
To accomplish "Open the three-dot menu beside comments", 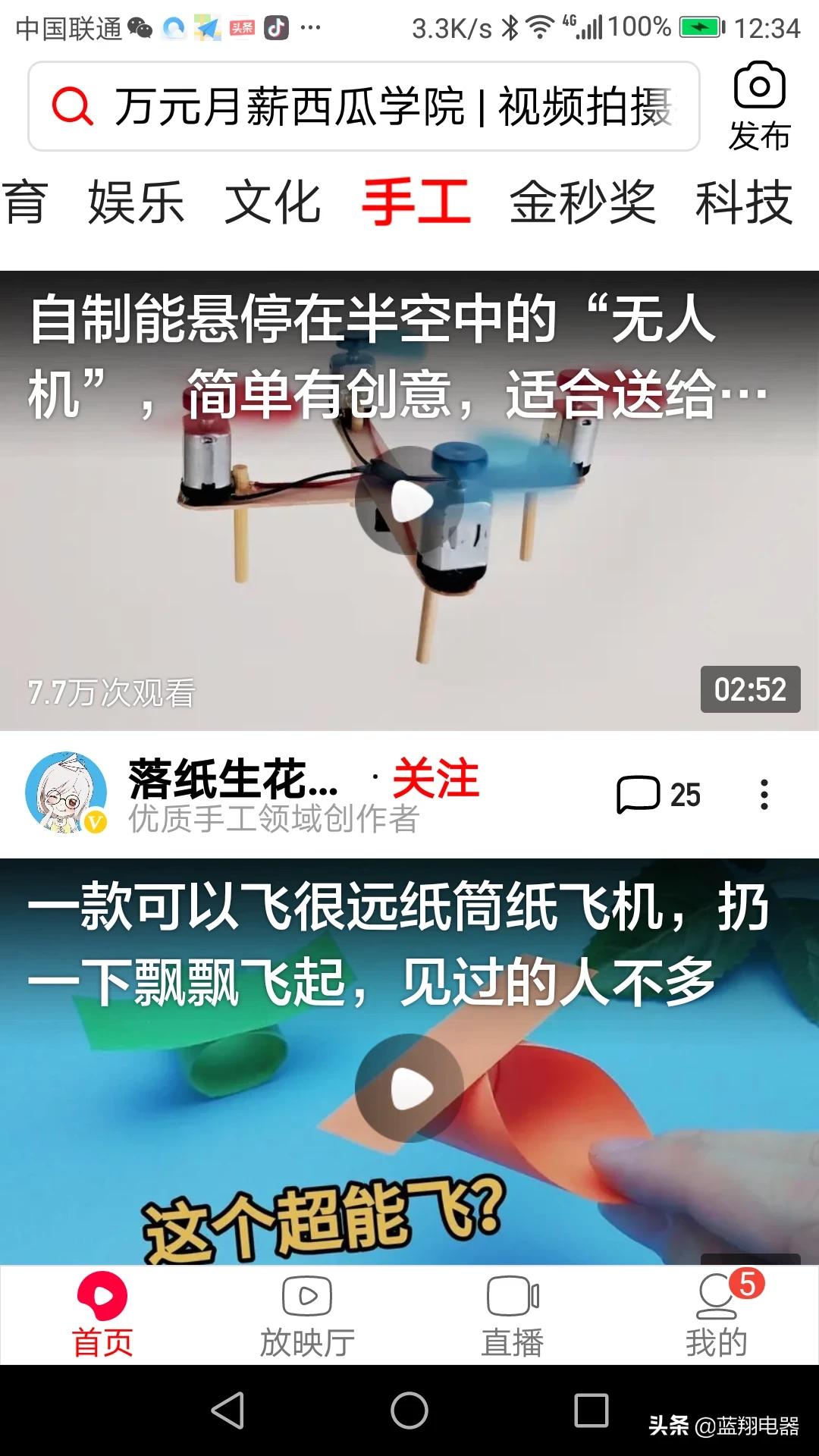I will 764,795.
